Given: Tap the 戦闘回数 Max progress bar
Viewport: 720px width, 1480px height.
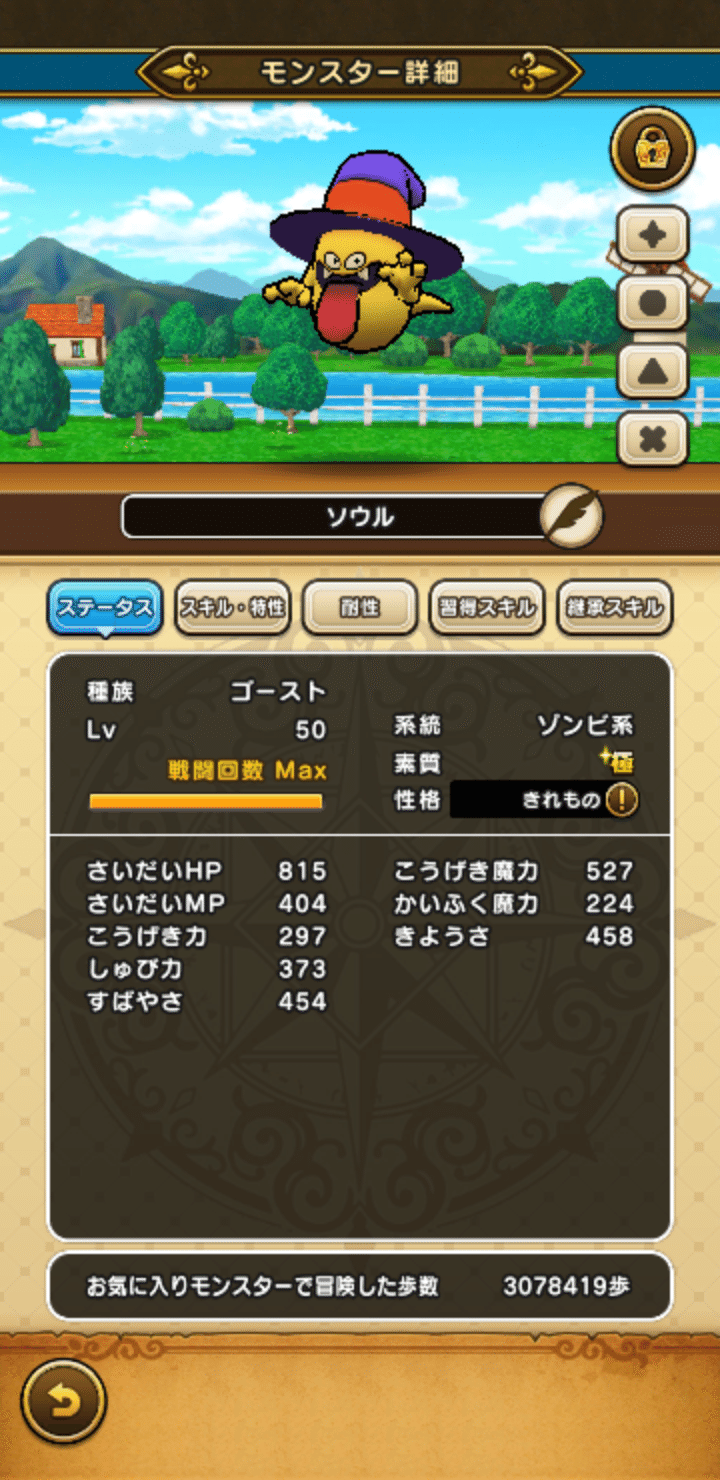Looking at the screenshot, I should [x=205, y=800].
